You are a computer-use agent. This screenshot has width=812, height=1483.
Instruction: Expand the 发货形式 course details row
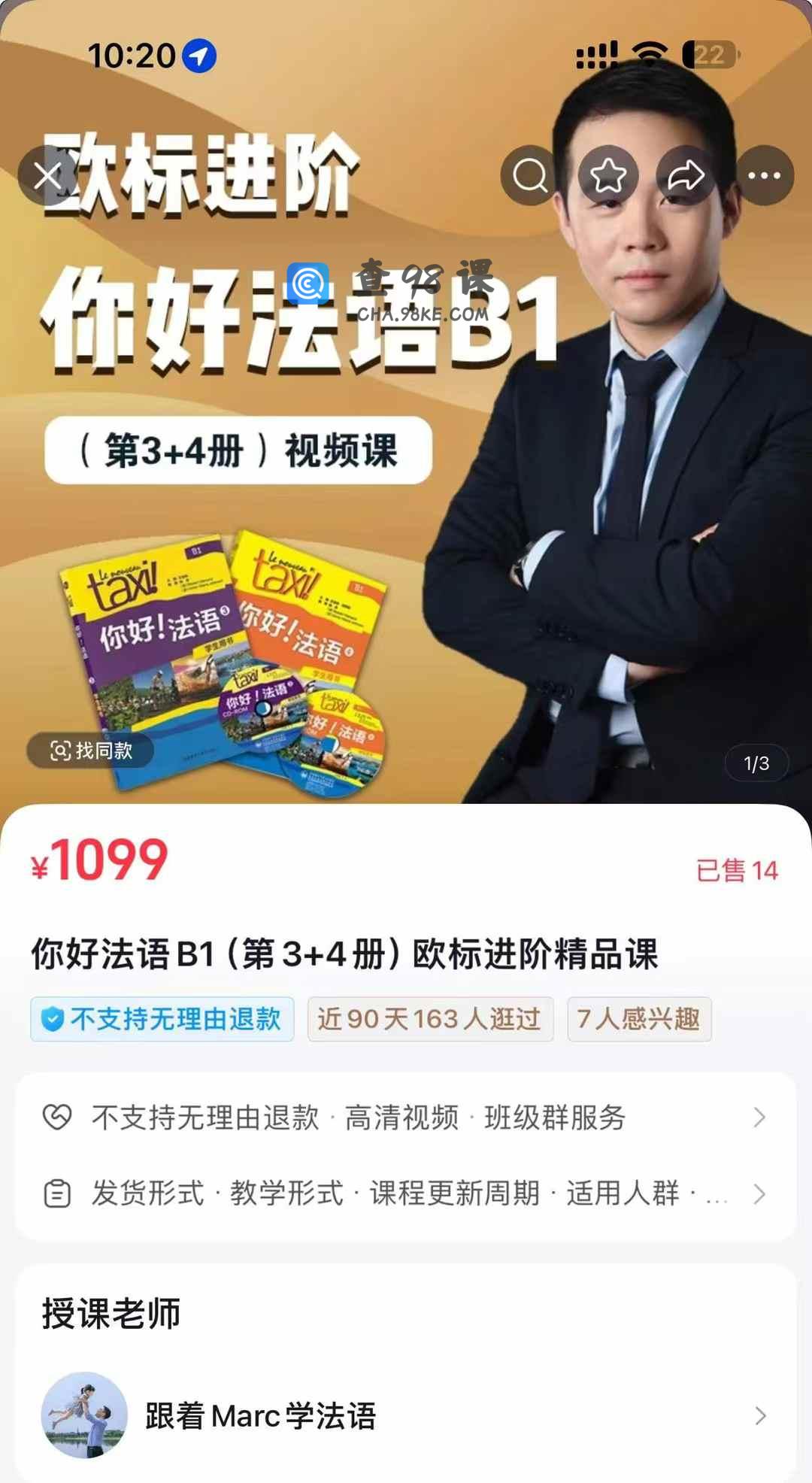click(x=404, y=1193)
